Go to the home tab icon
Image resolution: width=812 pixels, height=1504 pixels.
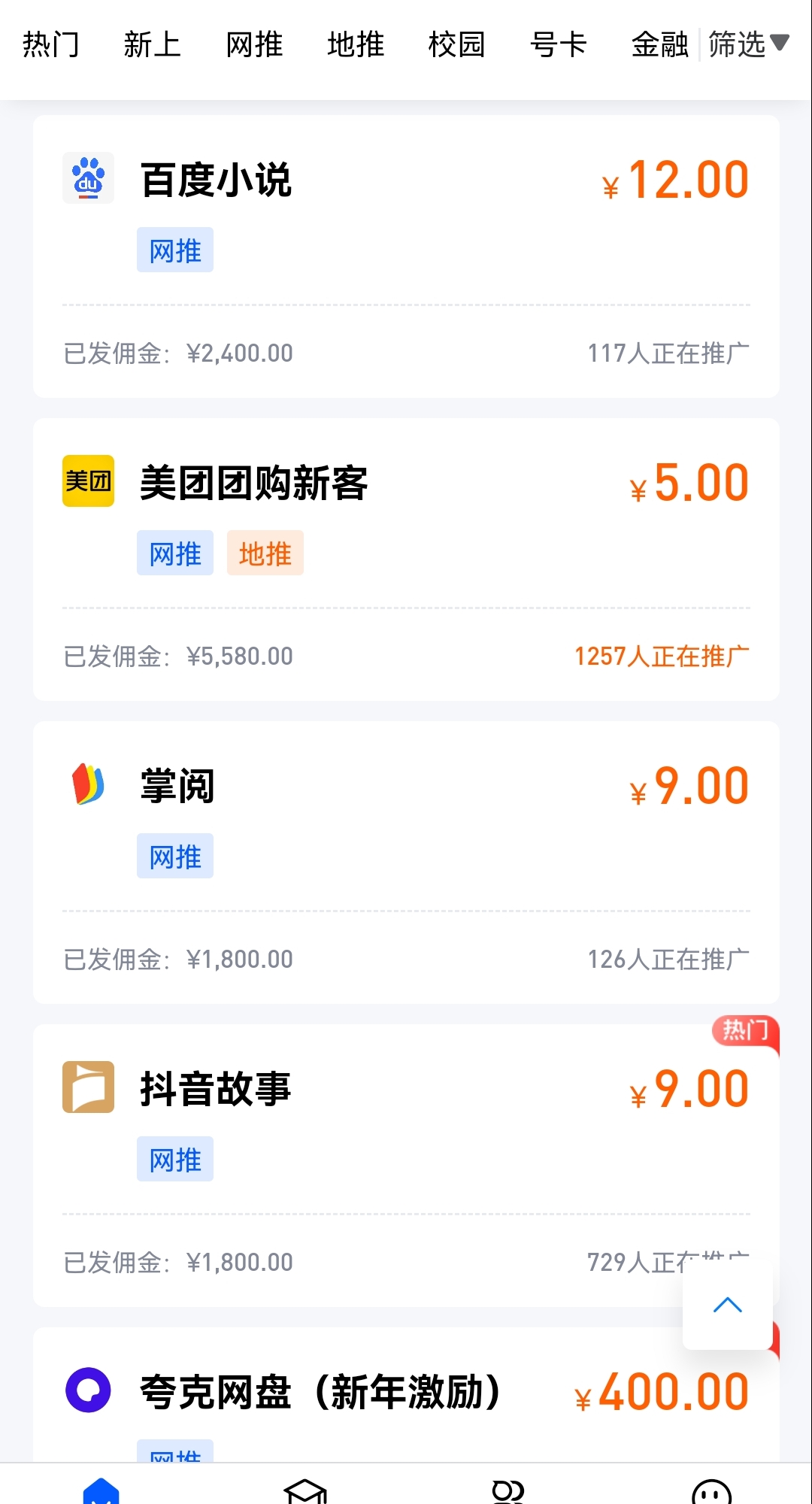pyautogui.click(x=101, y=1490)
